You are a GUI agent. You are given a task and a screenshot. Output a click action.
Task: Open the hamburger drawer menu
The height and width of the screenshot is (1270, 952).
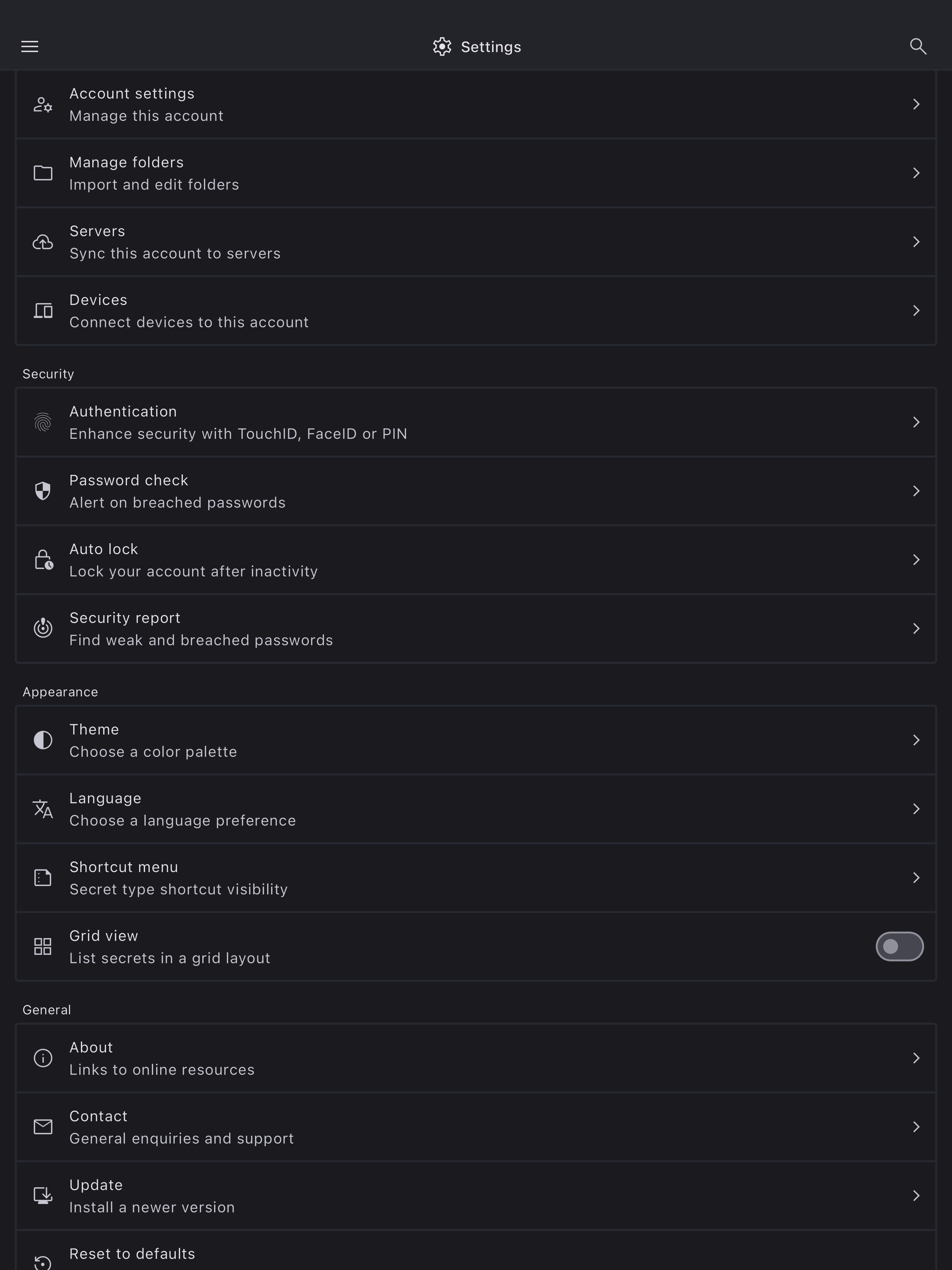pos(30,46)
